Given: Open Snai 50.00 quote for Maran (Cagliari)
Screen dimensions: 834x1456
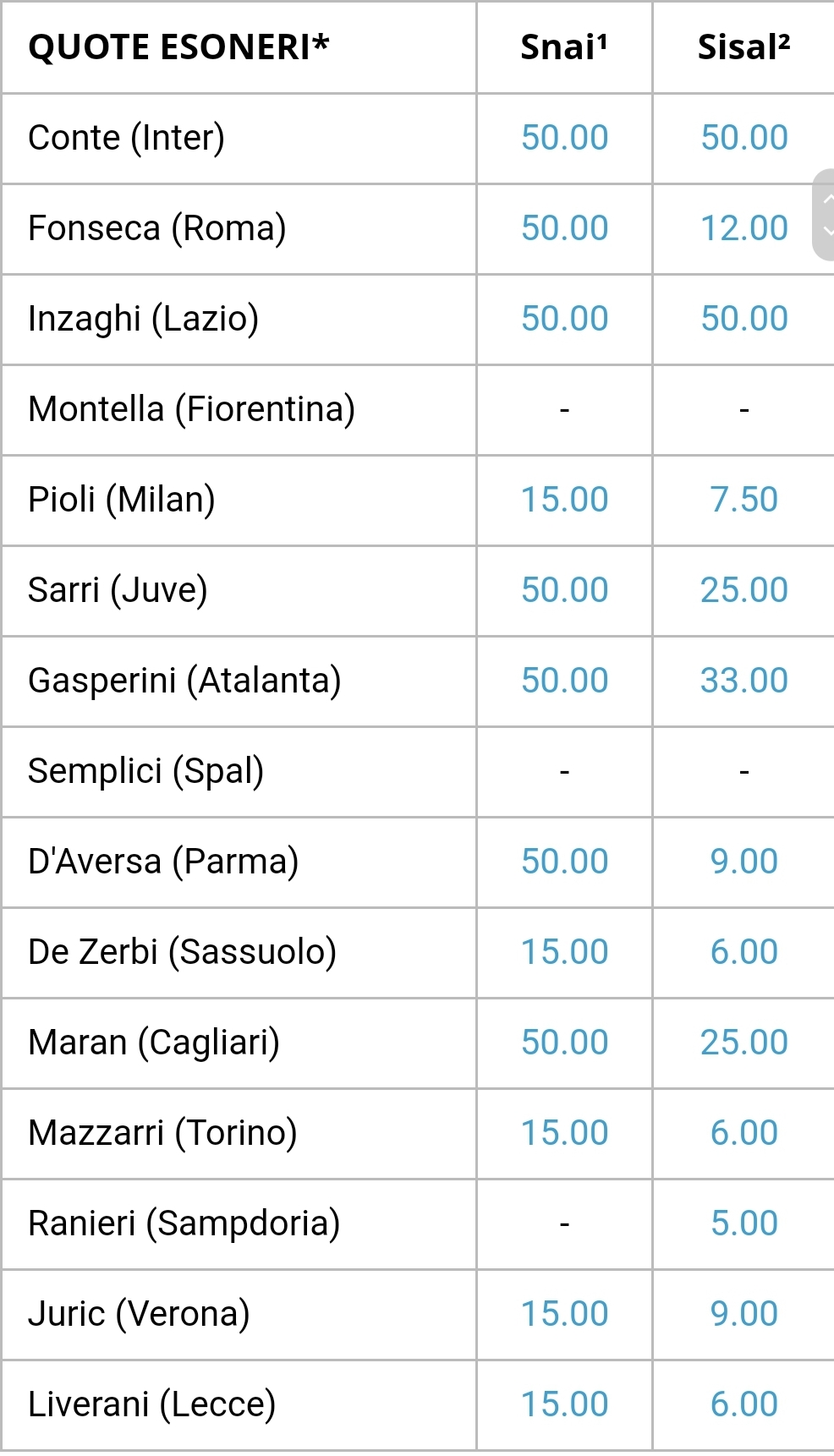Looking at the screenshot, I should (x=564, y=1043).
